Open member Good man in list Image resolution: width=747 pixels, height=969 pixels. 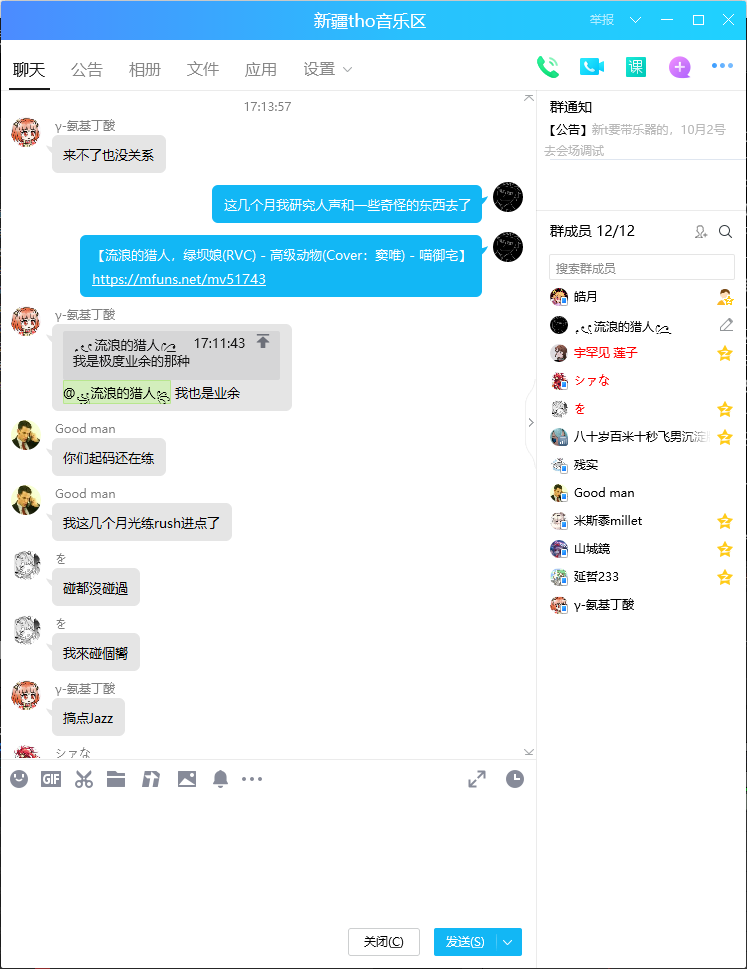[604, 492]
